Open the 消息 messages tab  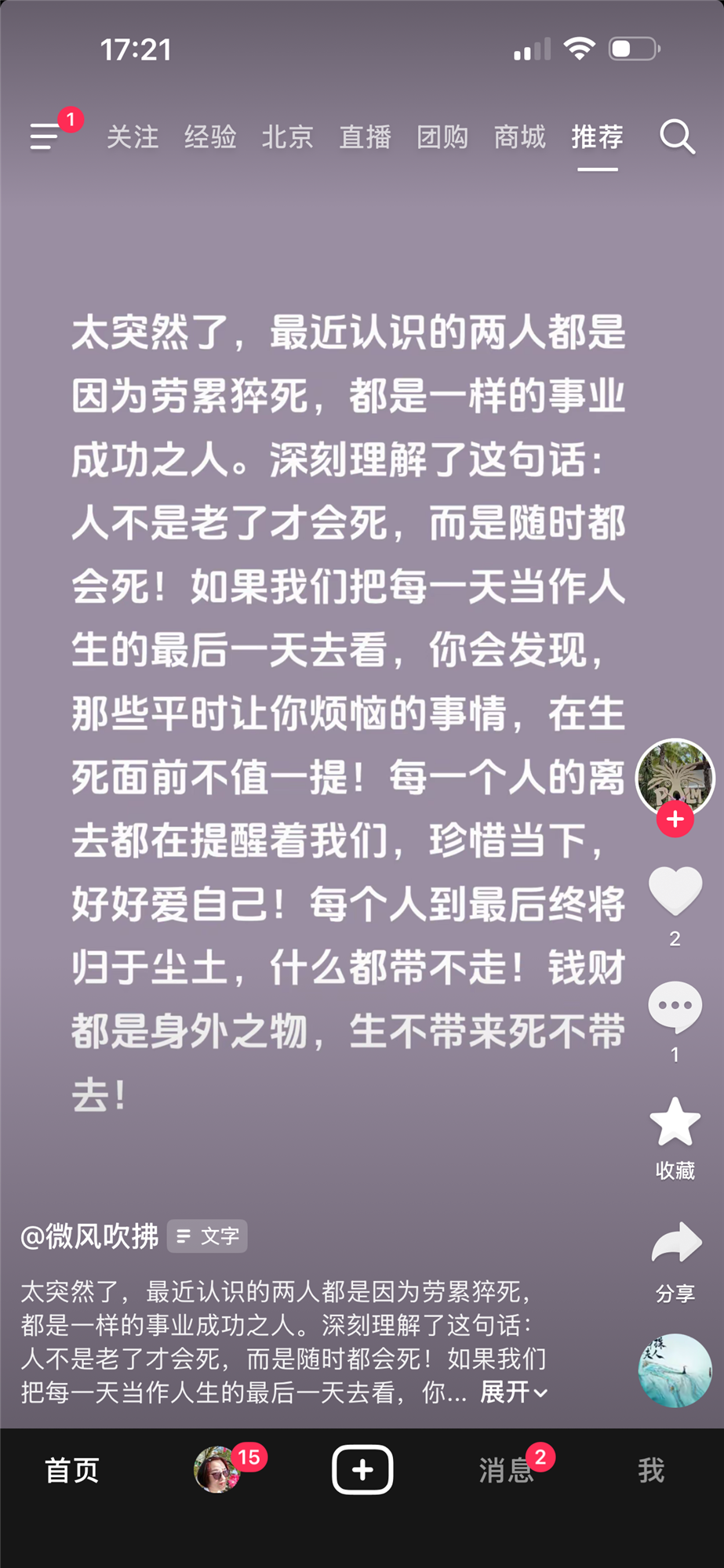pos(506,1471)
